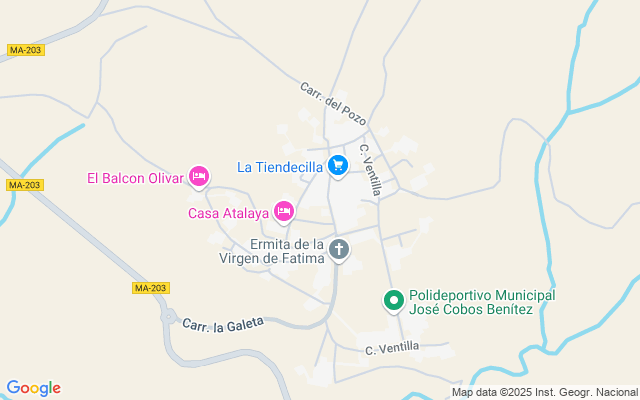Viewport: 640px width, 400px height.
Task: Open the El Balcon Olivar lodging pin
Action: pos(199,177)
